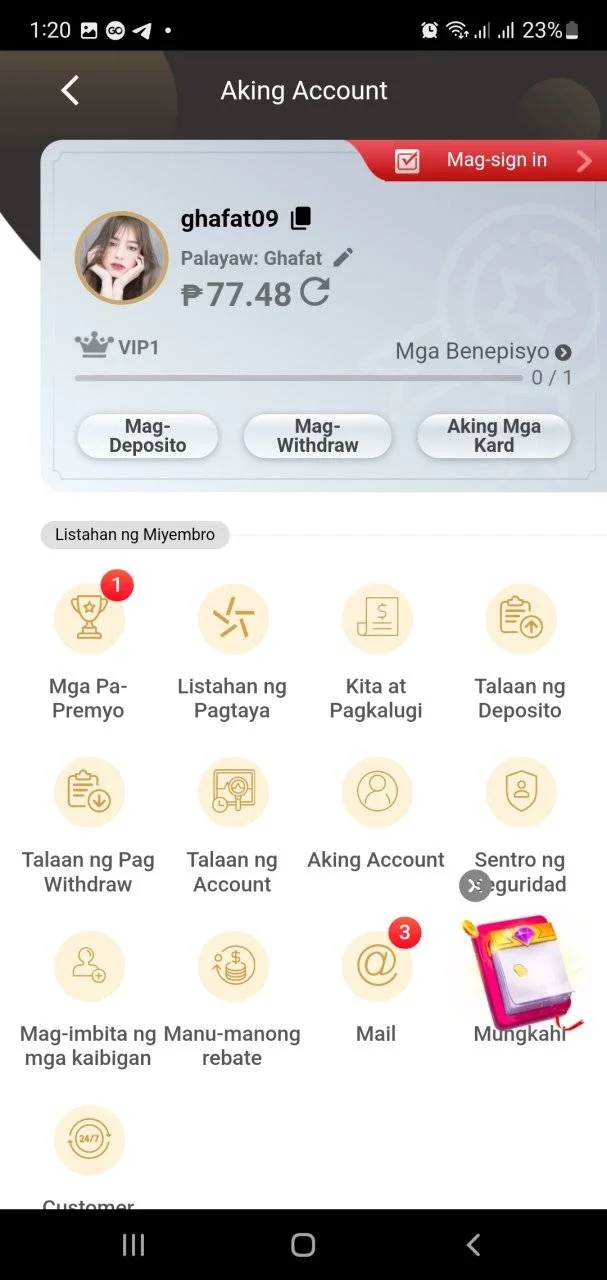This screenshot has width=607, height=1280.
Task: Open Manu-manong rebate
Action: (x=232, y=966)
